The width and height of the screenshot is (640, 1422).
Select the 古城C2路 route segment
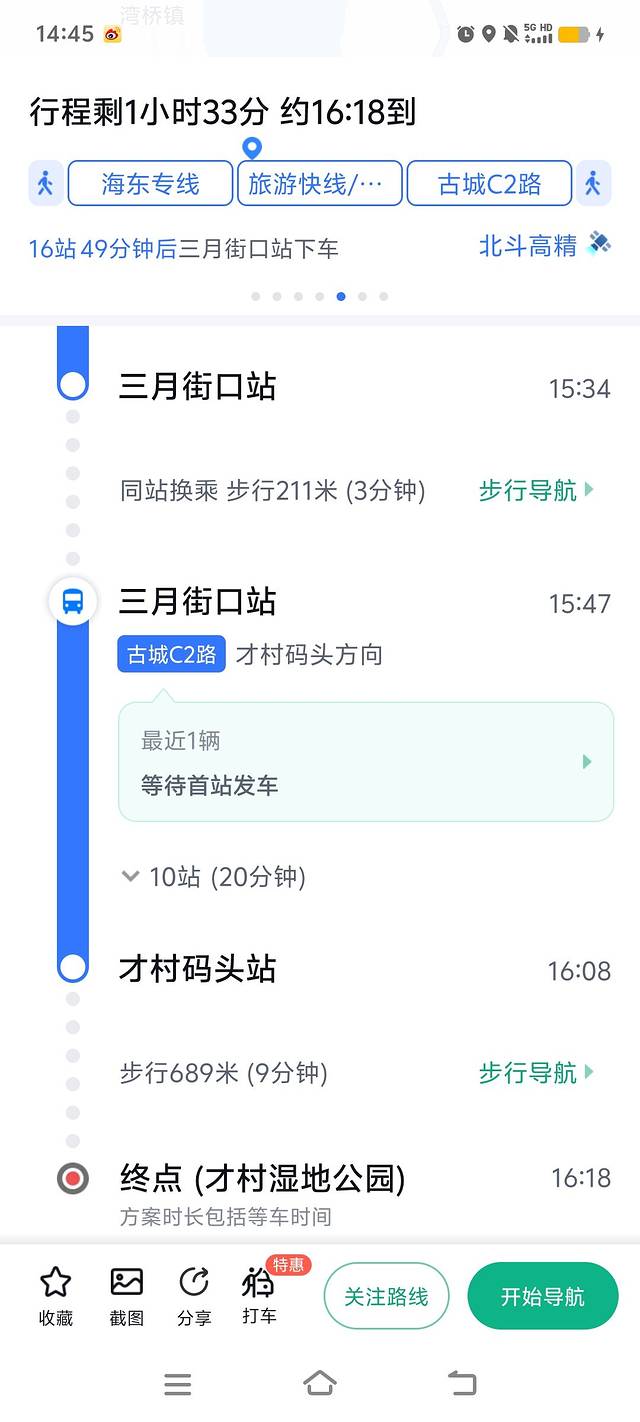(x=489, y=184)
